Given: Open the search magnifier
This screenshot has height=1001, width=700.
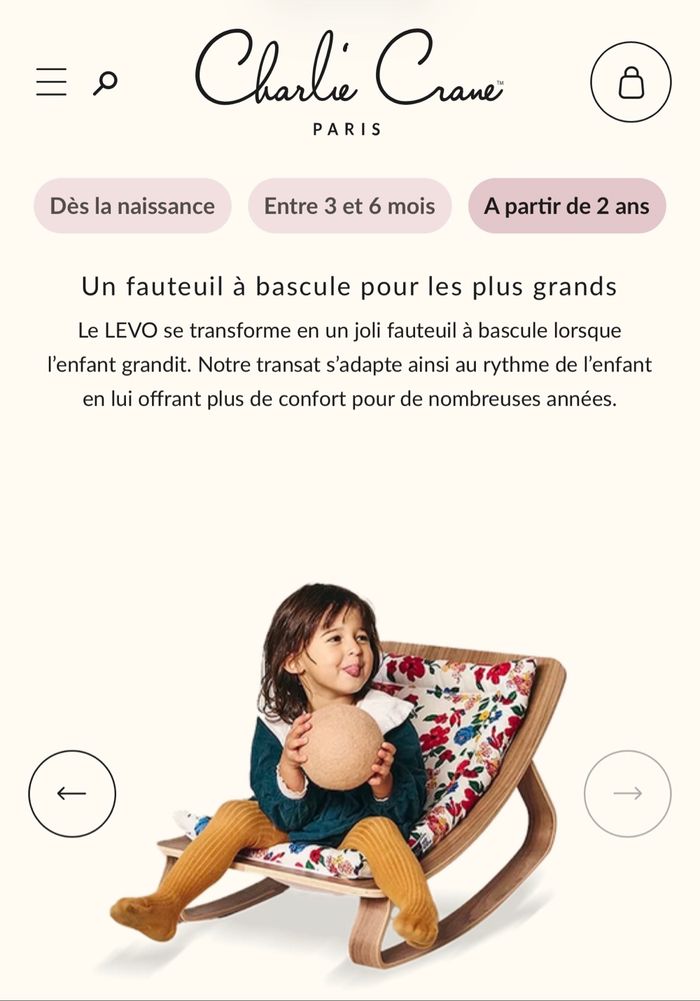Looking at the screenshot, I should (x=105, y=83).
